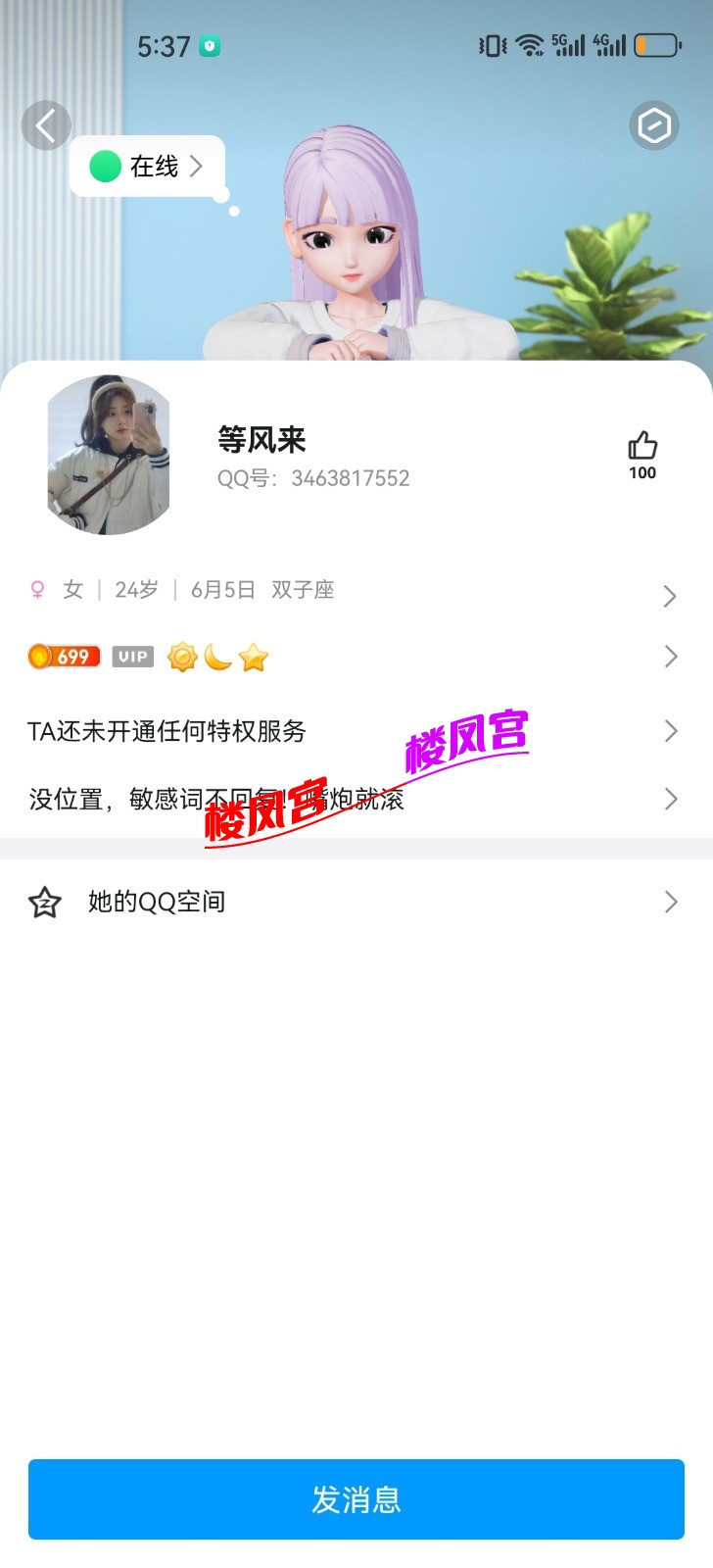Tap the star icon beside 她的QQ空间
The image size is (713, 1568).
click(x=45, y=901)
